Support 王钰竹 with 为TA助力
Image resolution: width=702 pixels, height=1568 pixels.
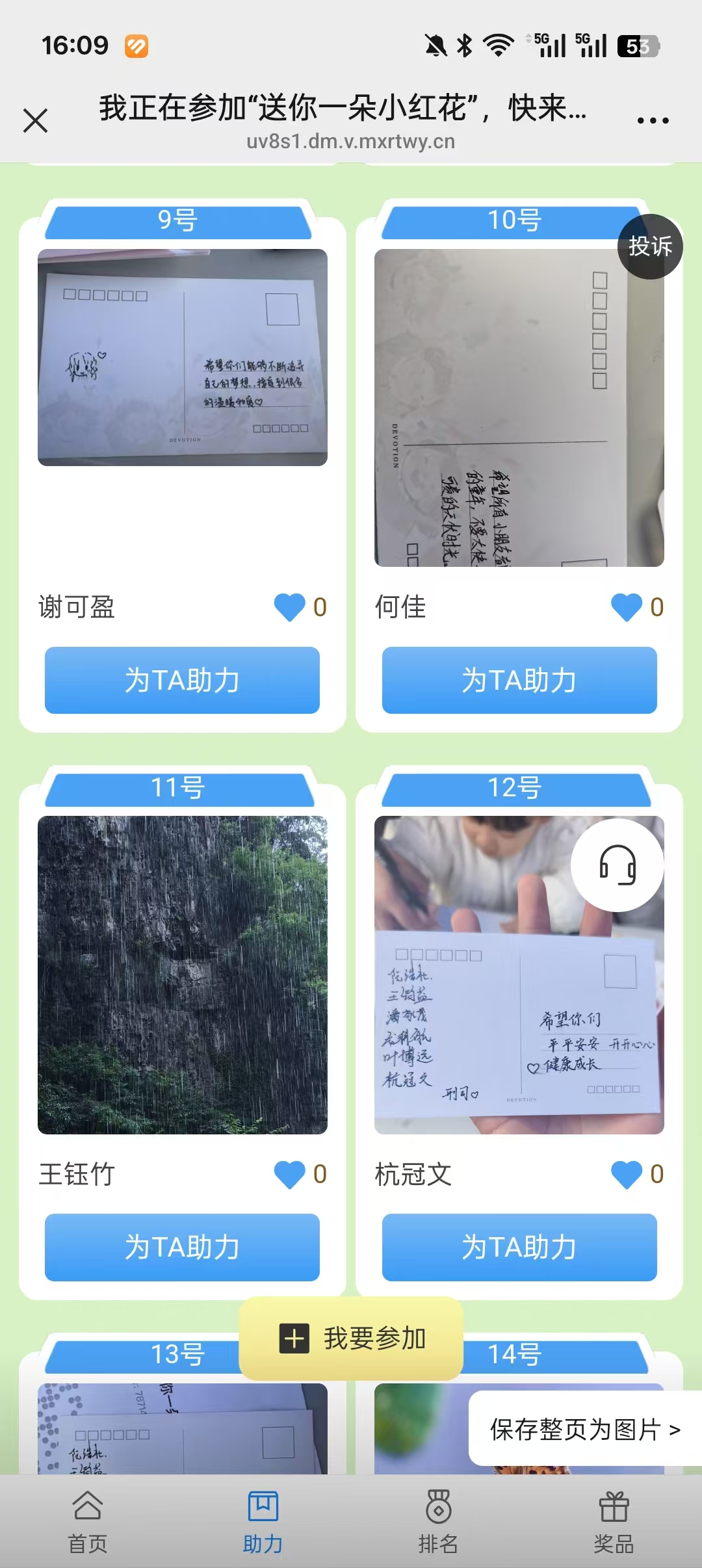[182, 1247]
